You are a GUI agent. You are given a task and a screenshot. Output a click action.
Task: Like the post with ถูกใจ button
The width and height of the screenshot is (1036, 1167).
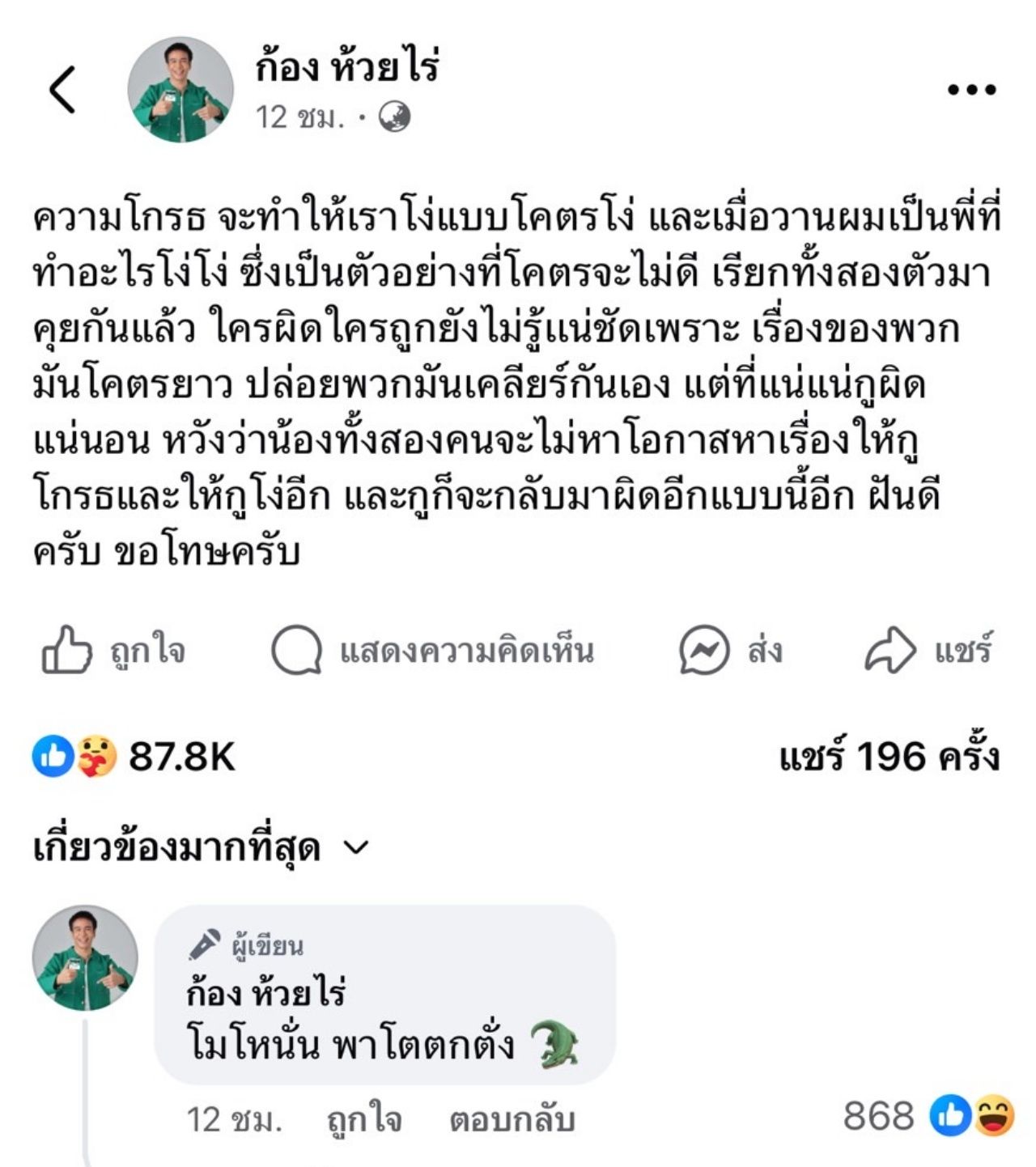coord(113,651)
